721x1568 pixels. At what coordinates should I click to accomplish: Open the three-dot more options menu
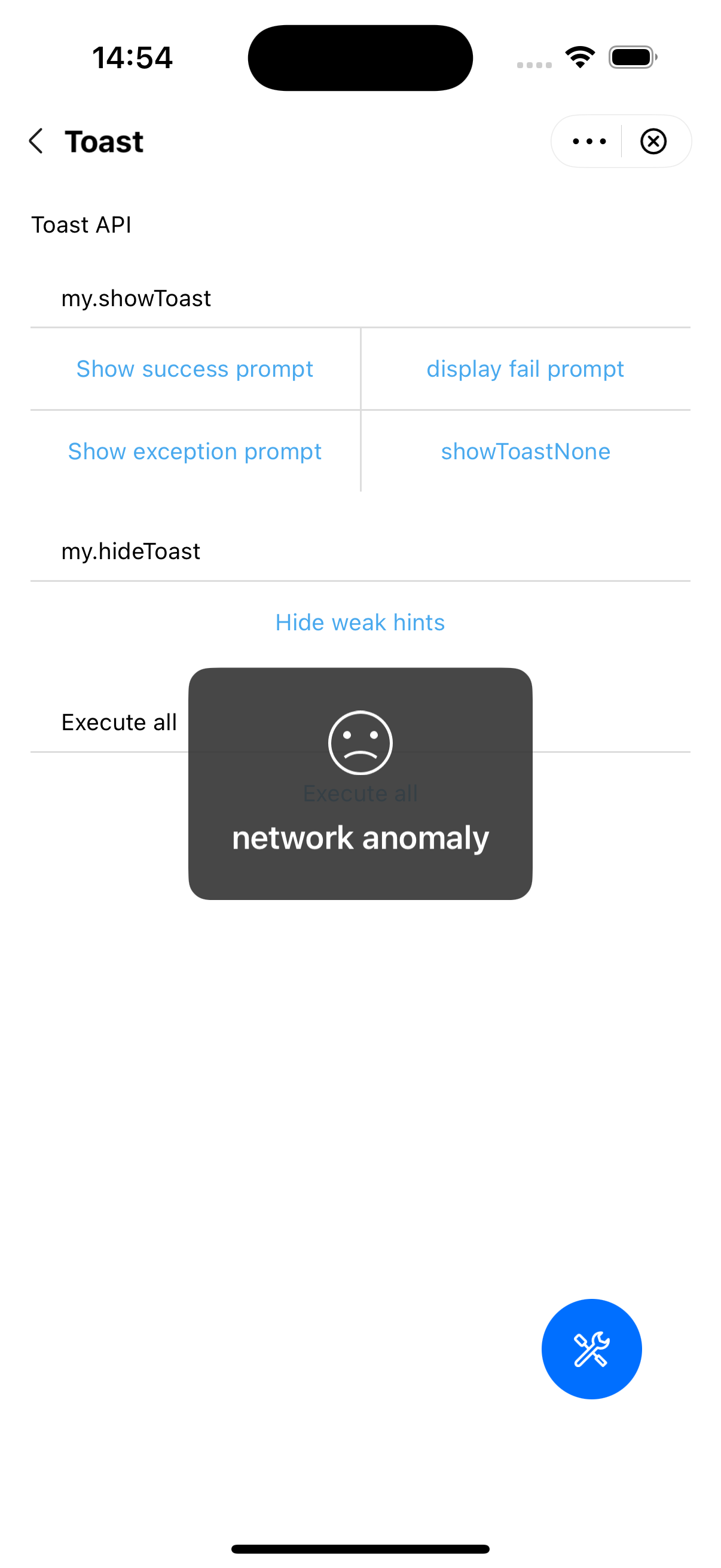589,141
